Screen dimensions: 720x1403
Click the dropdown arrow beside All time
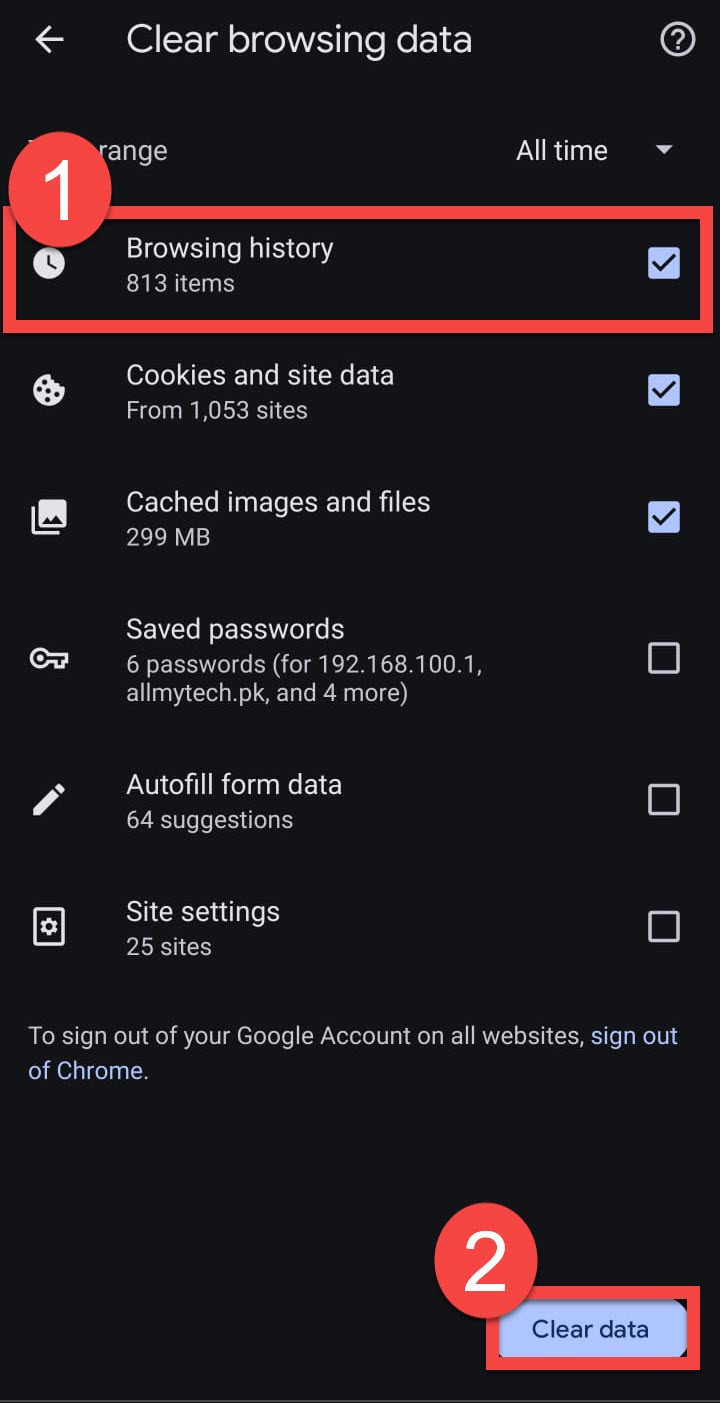pos(664,150)
